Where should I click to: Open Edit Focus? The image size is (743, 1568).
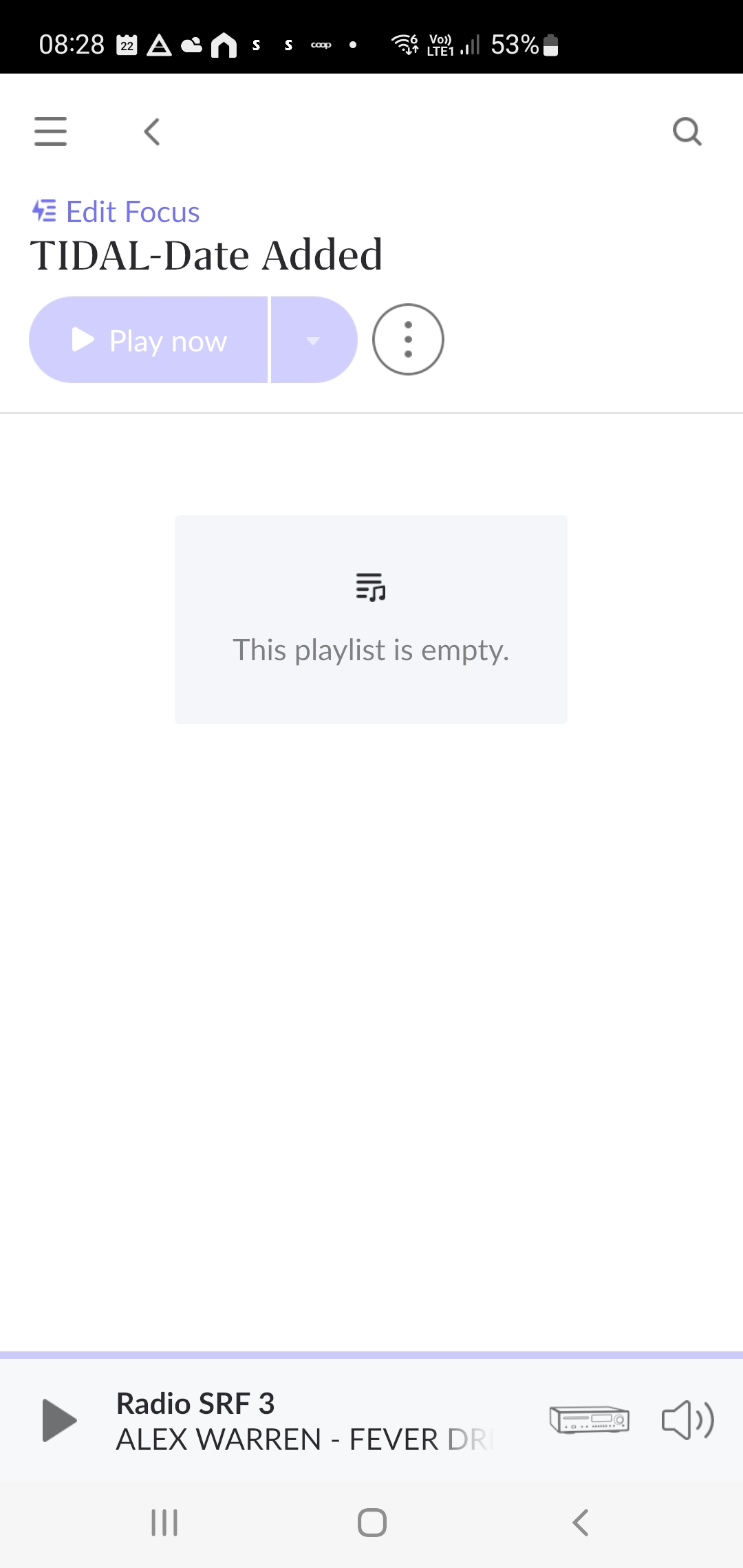[116, 212]
